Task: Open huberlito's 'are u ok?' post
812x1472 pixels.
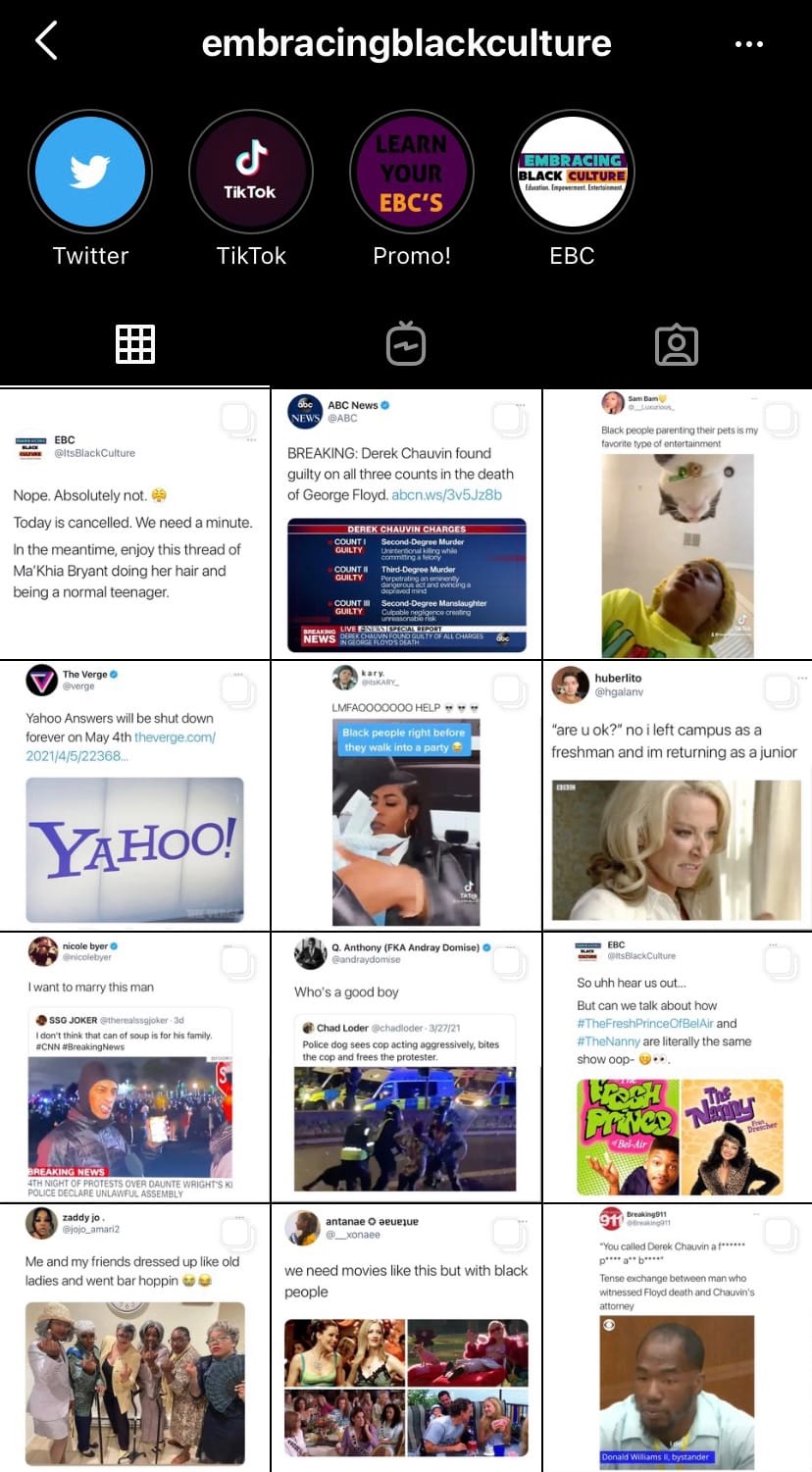Action: point(678,795)
